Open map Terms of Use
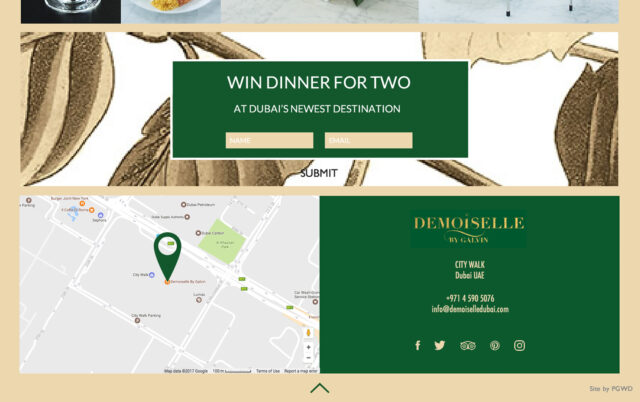640x402 pixels. (268, 371)
